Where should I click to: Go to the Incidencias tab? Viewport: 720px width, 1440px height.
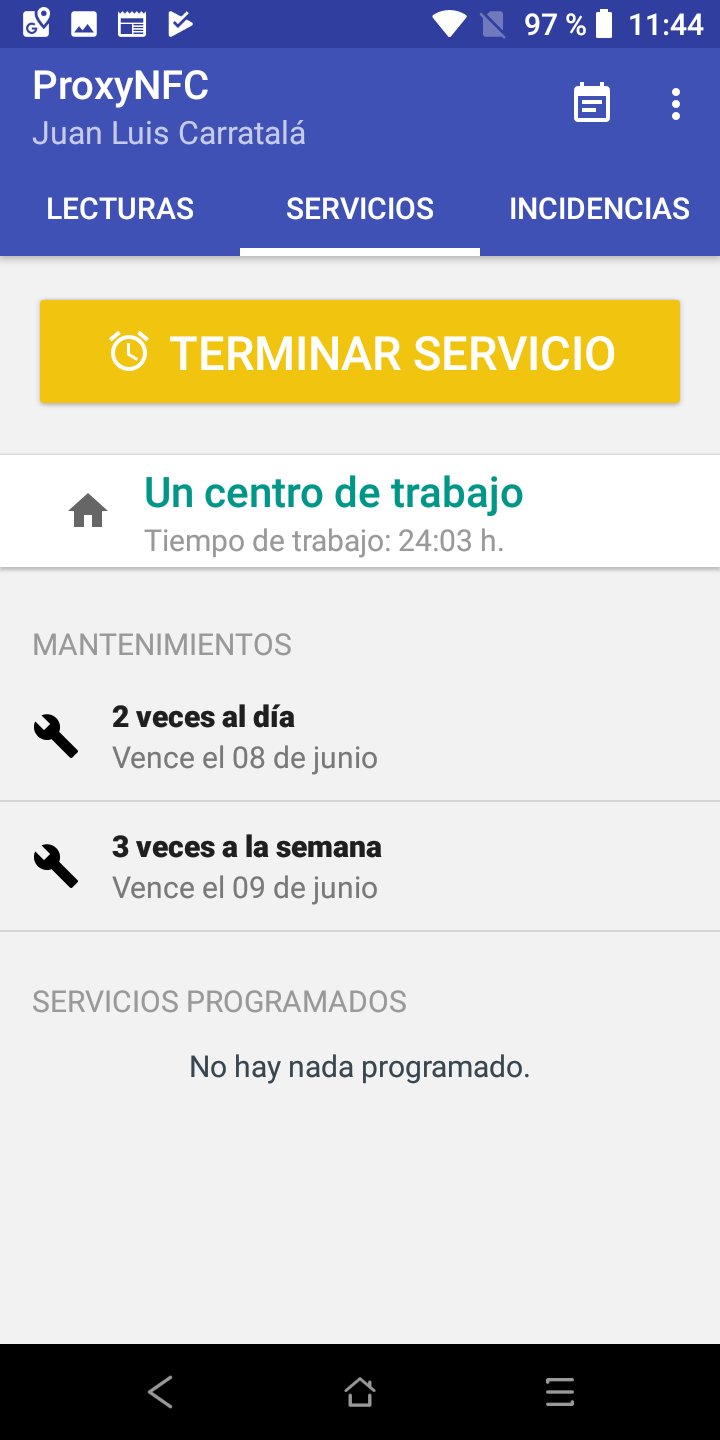[x=599, y=209]
